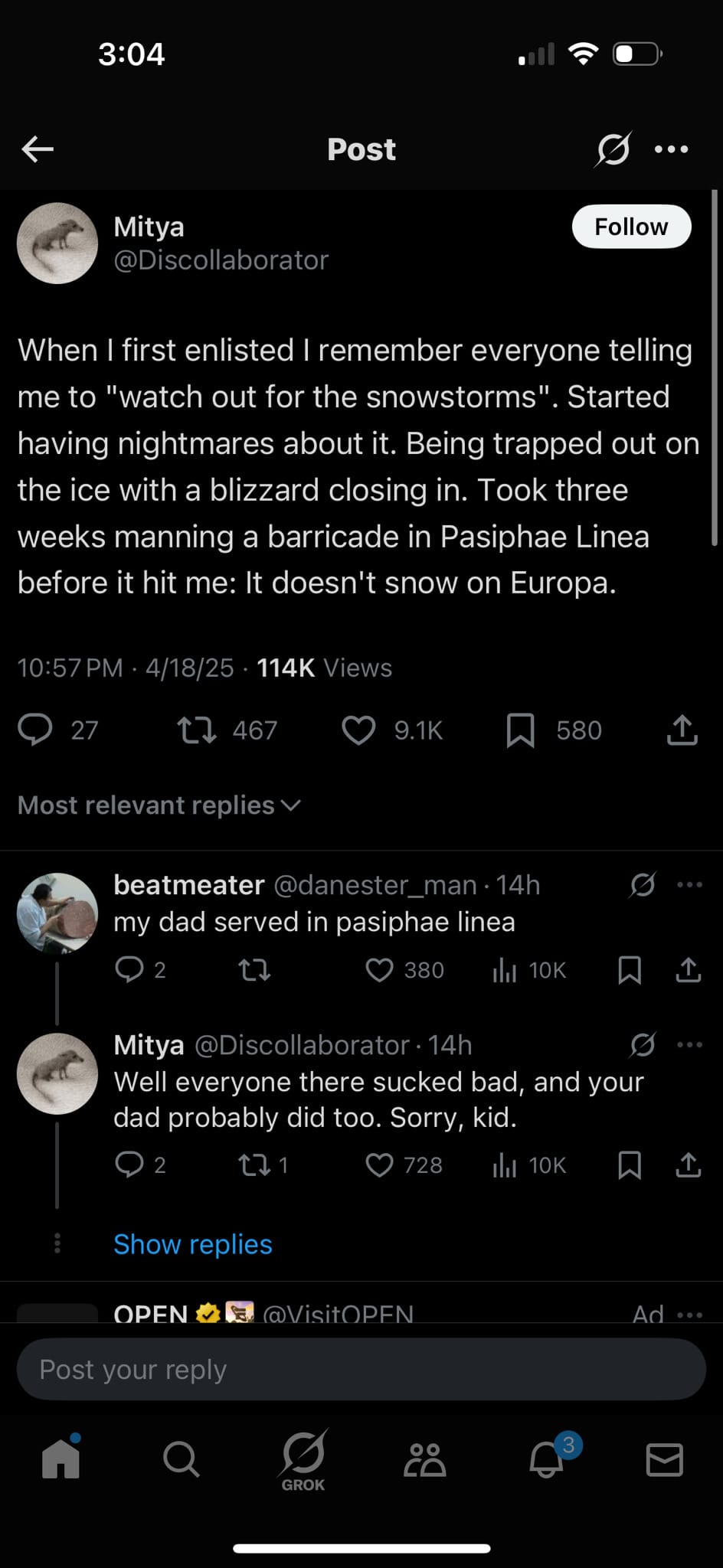Open the post's overflow menu in header
The height and width of the screenshot is (1568, 723).
pyautogui.click(x=672, y=149)
